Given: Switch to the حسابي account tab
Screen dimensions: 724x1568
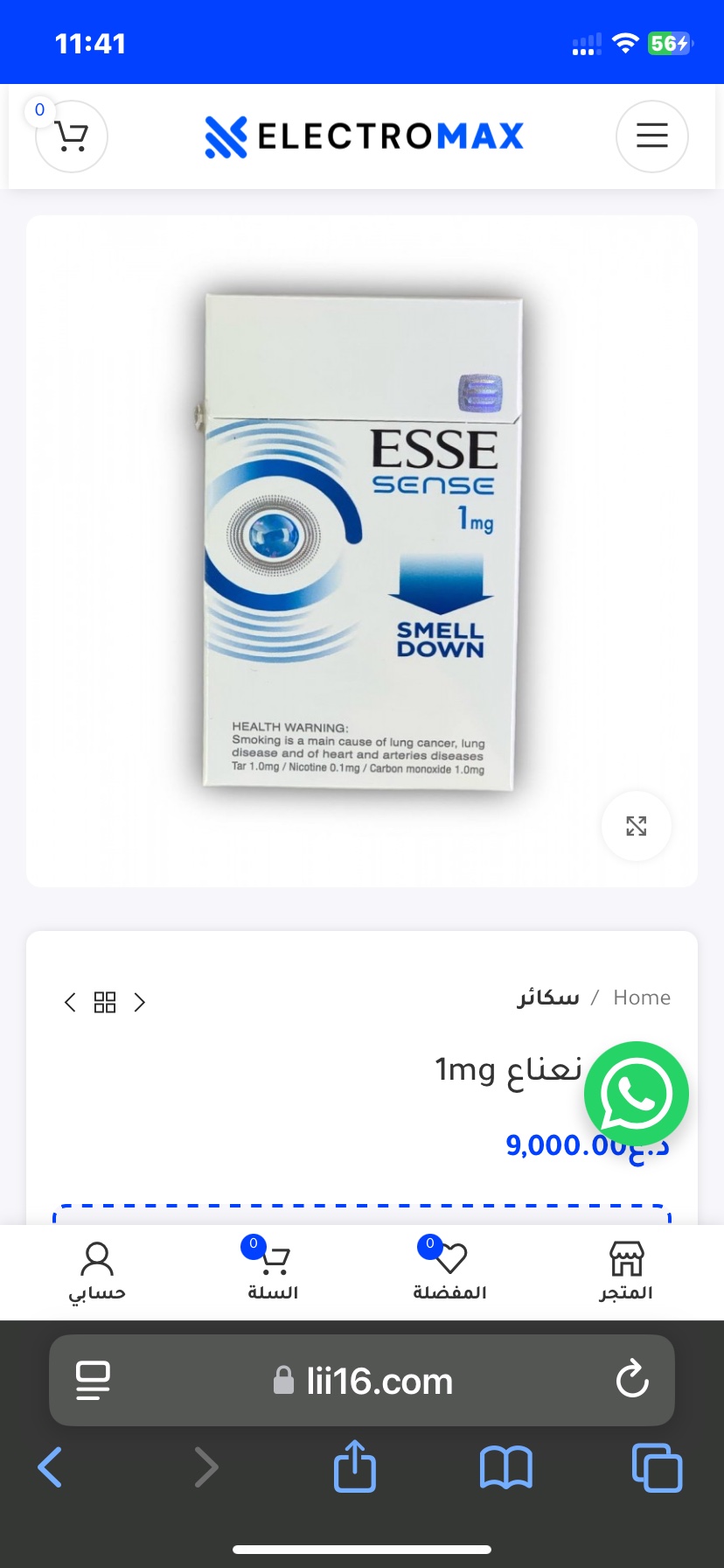Looking at the screenshot, I should click(97, 1271).
